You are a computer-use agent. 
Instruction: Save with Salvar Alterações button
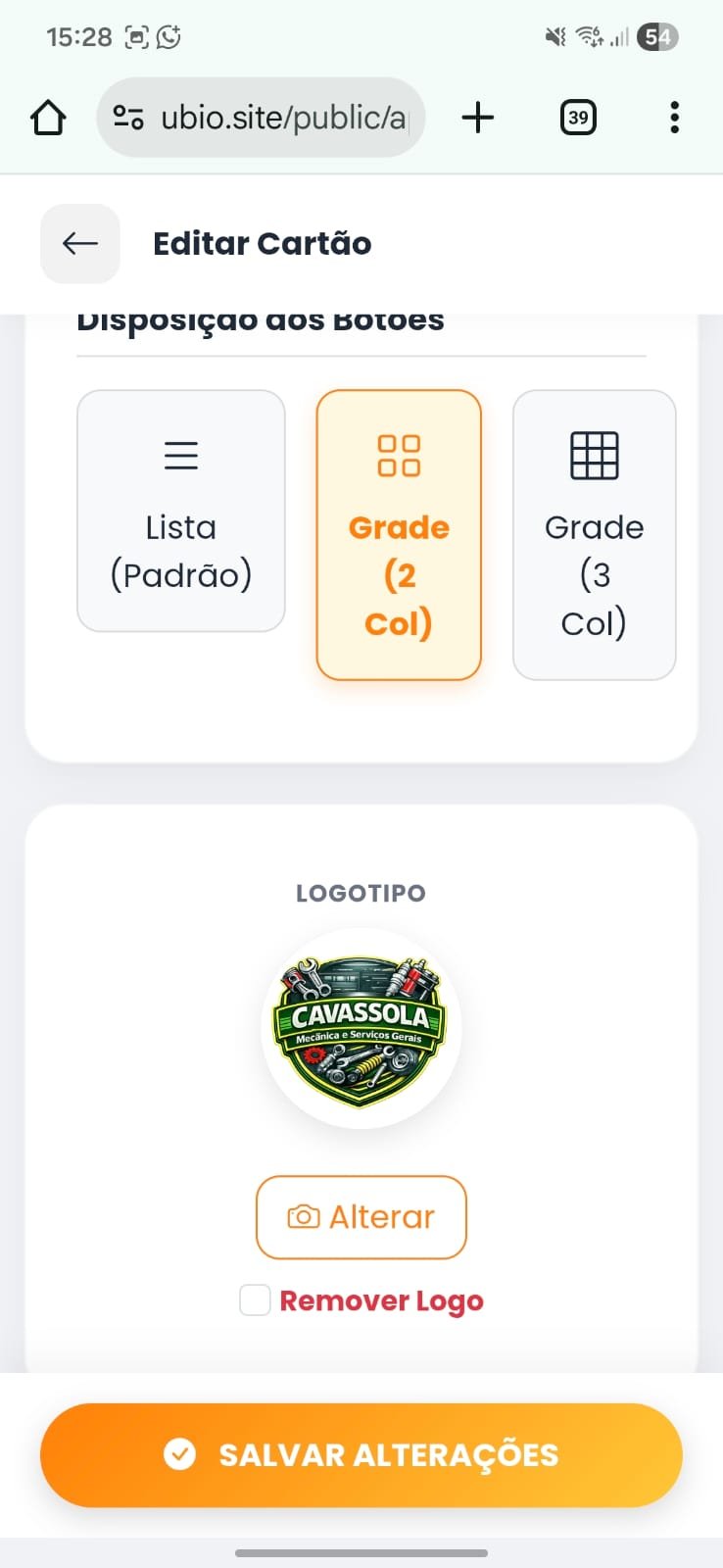coord(361,1454)
